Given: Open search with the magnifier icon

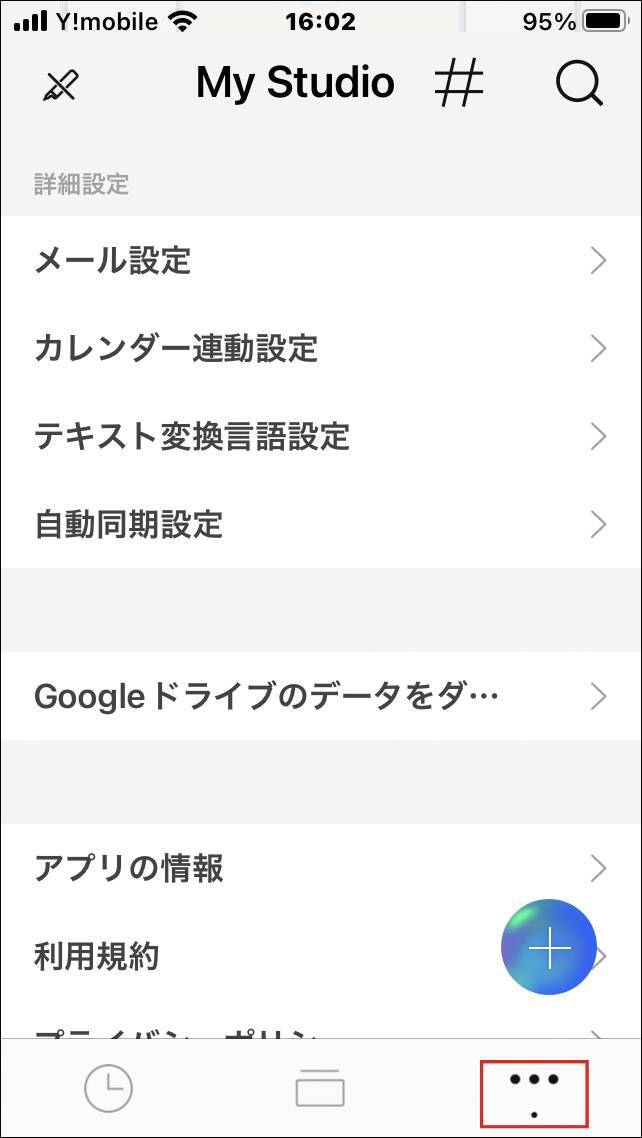Looking at the screenshot, I should pos(580,84).
